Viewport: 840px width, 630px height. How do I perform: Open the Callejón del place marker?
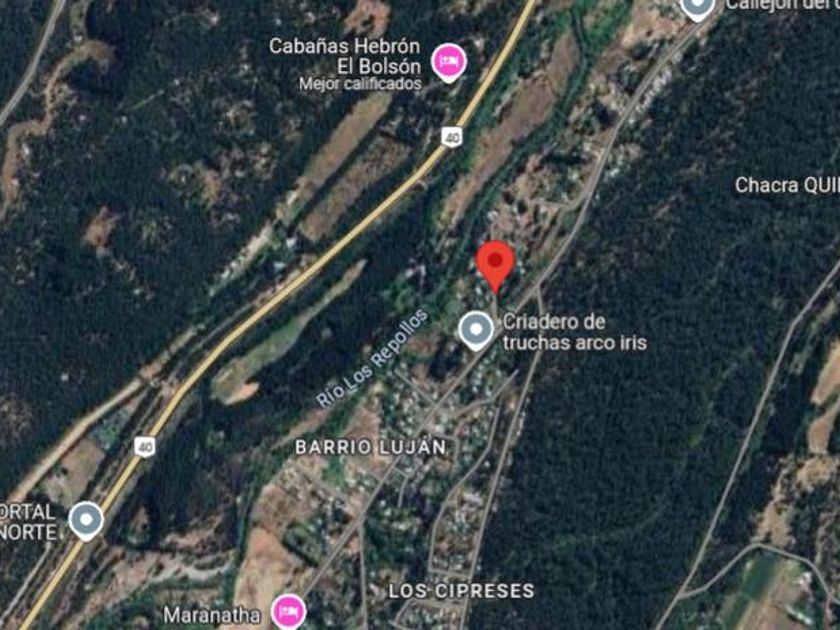pyautogui.click(x=697, y=8)
